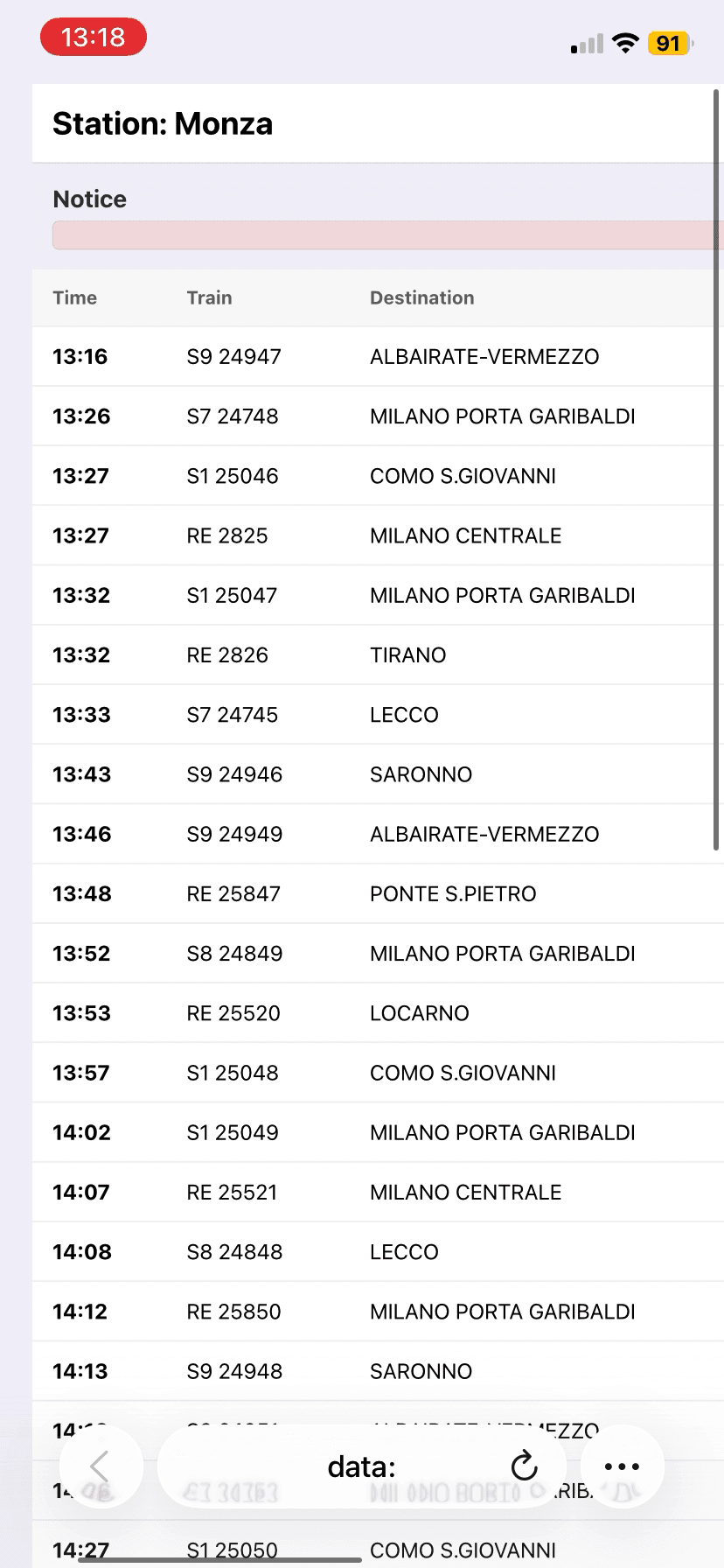The width and height of the screenshot is (724, 1568).
Task: Tap the 'Station: Monza' heading
Action: coord(163,122)
